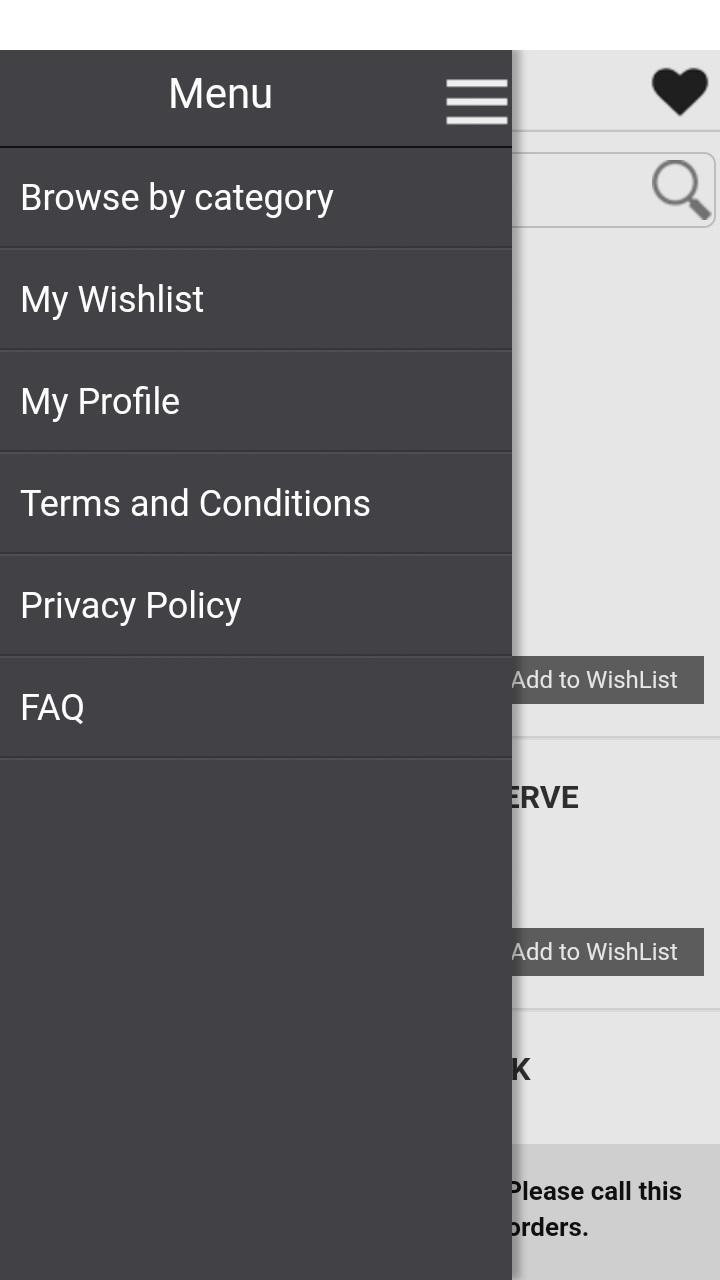
Task: Select FAQ from the menu
Action: [255, 708]
